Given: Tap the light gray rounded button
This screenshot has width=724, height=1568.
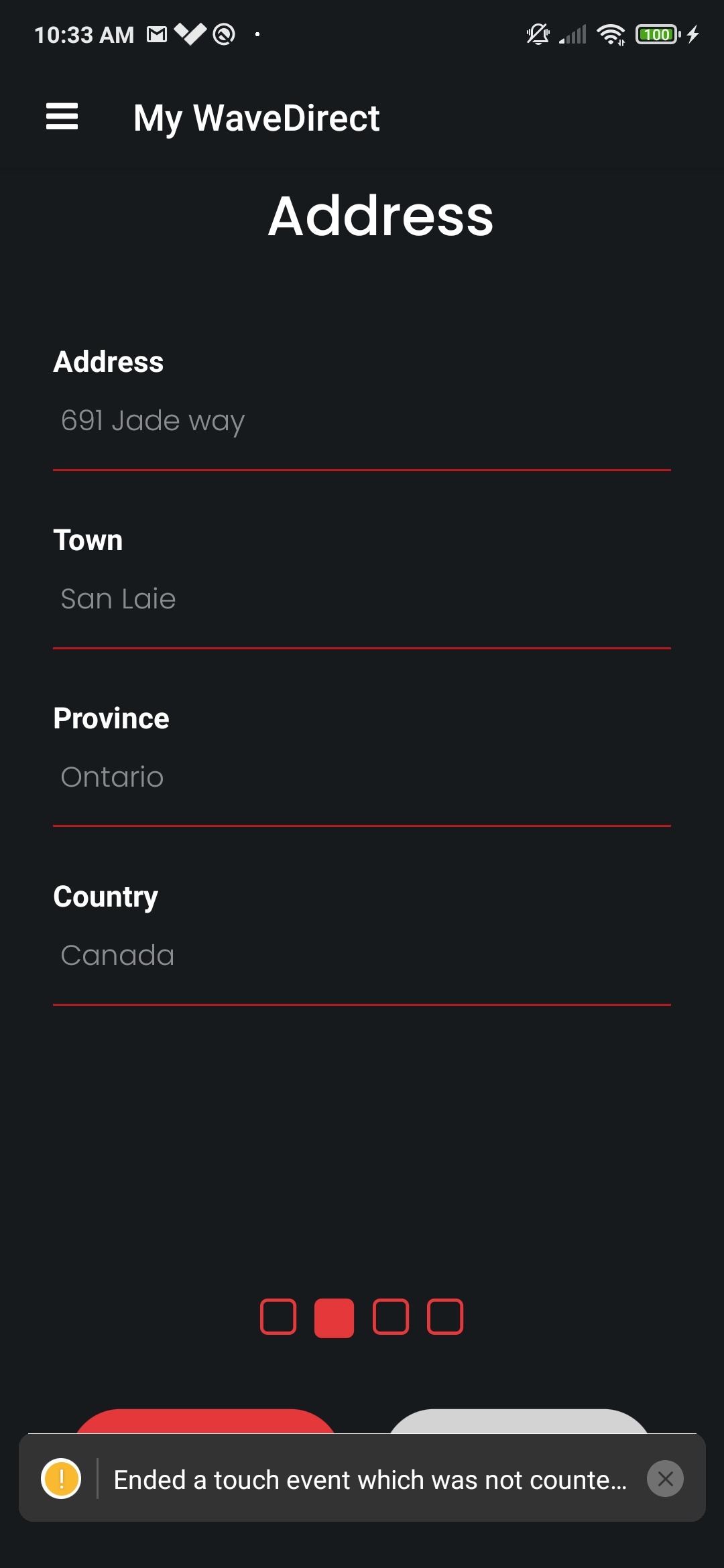Looking at the screenshot, I should click(518, 1422).
